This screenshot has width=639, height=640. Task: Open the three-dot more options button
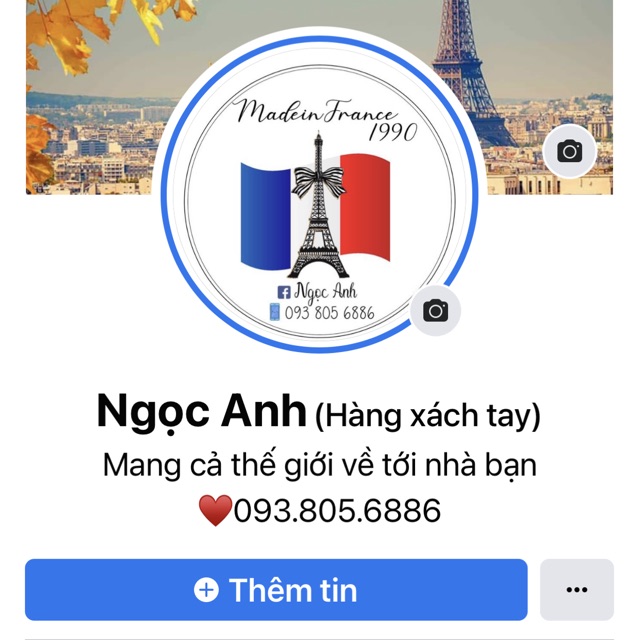(x=577, y=590)
